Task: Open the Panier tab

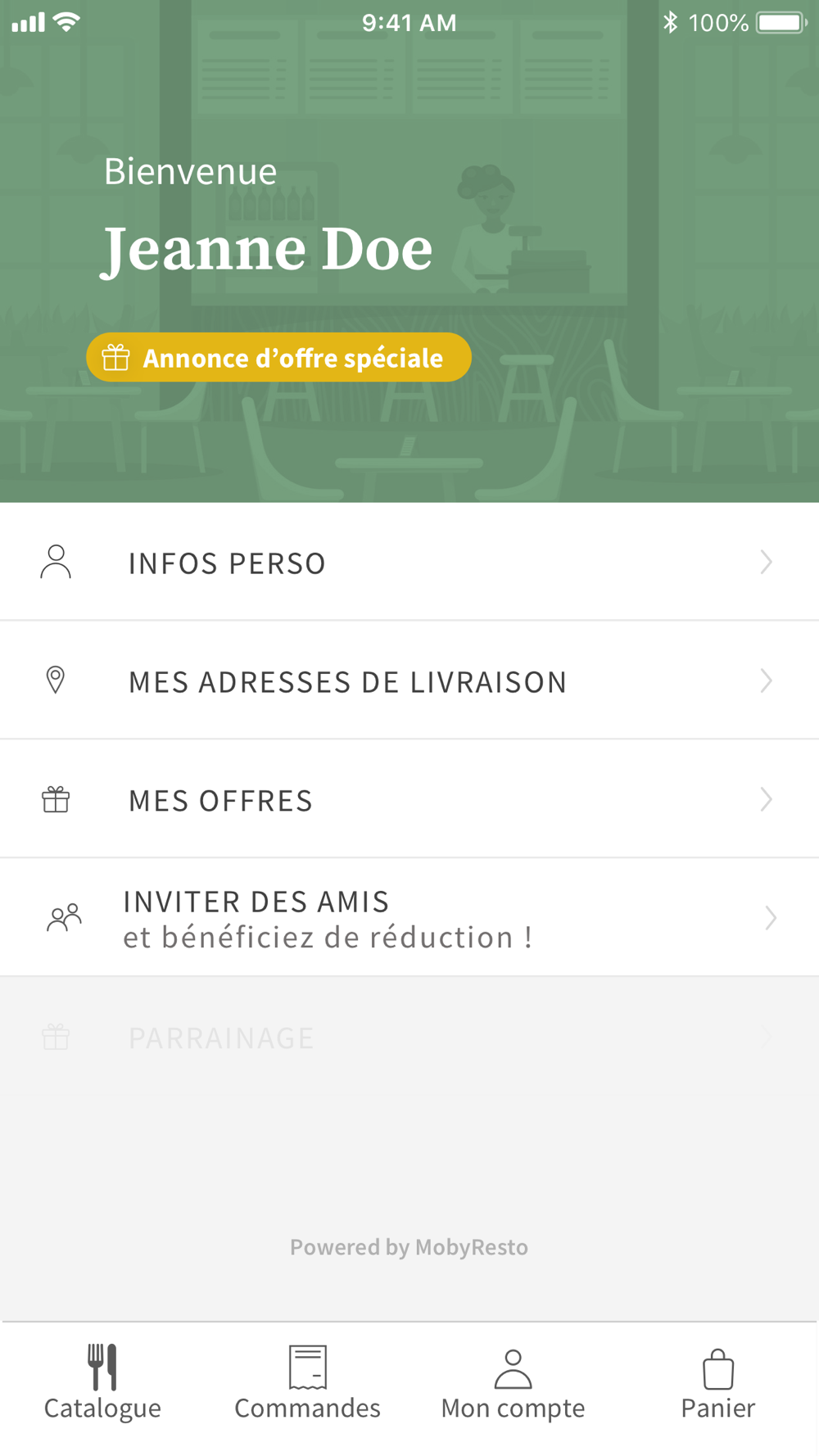Action: 717,1383
